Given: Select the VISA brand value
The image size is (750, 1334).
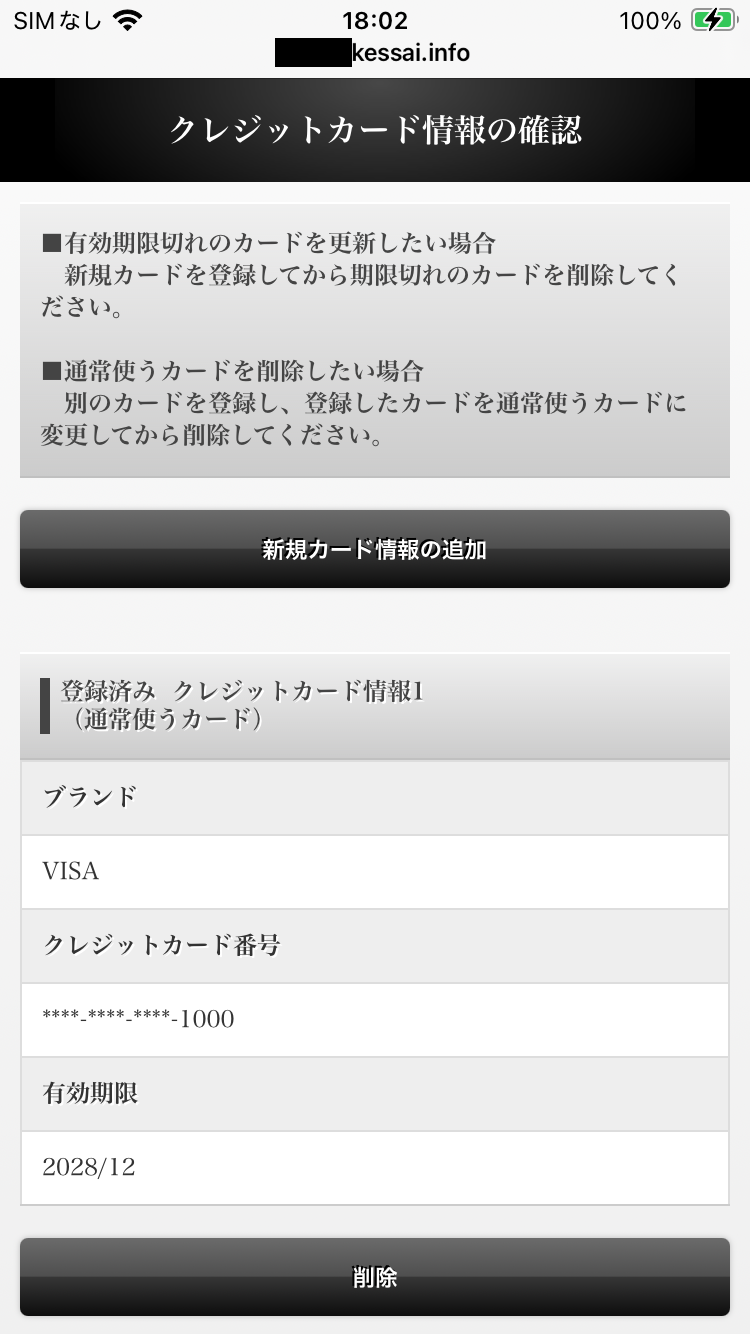Looking at the screenshot, I should coord(70,871).
